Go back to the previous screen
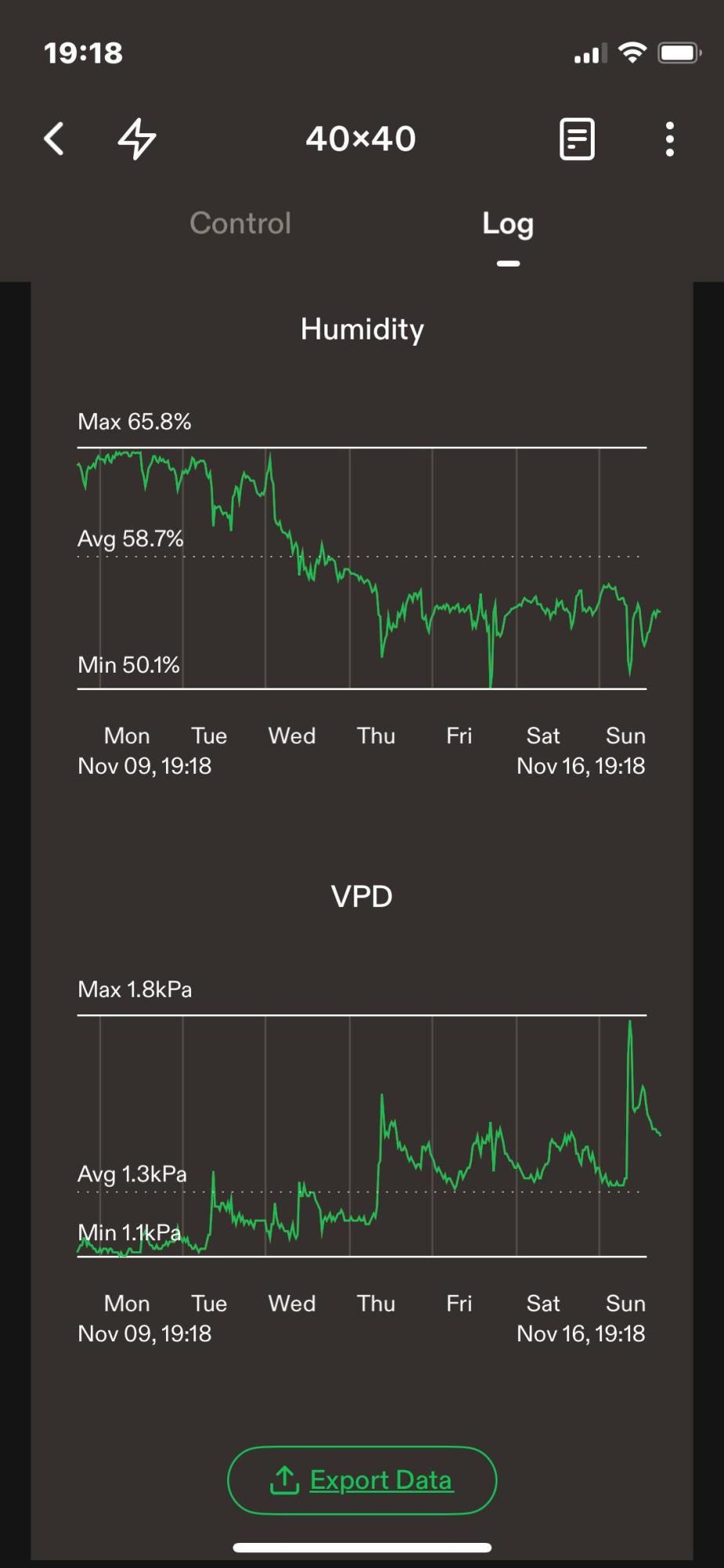 [53, 140]
